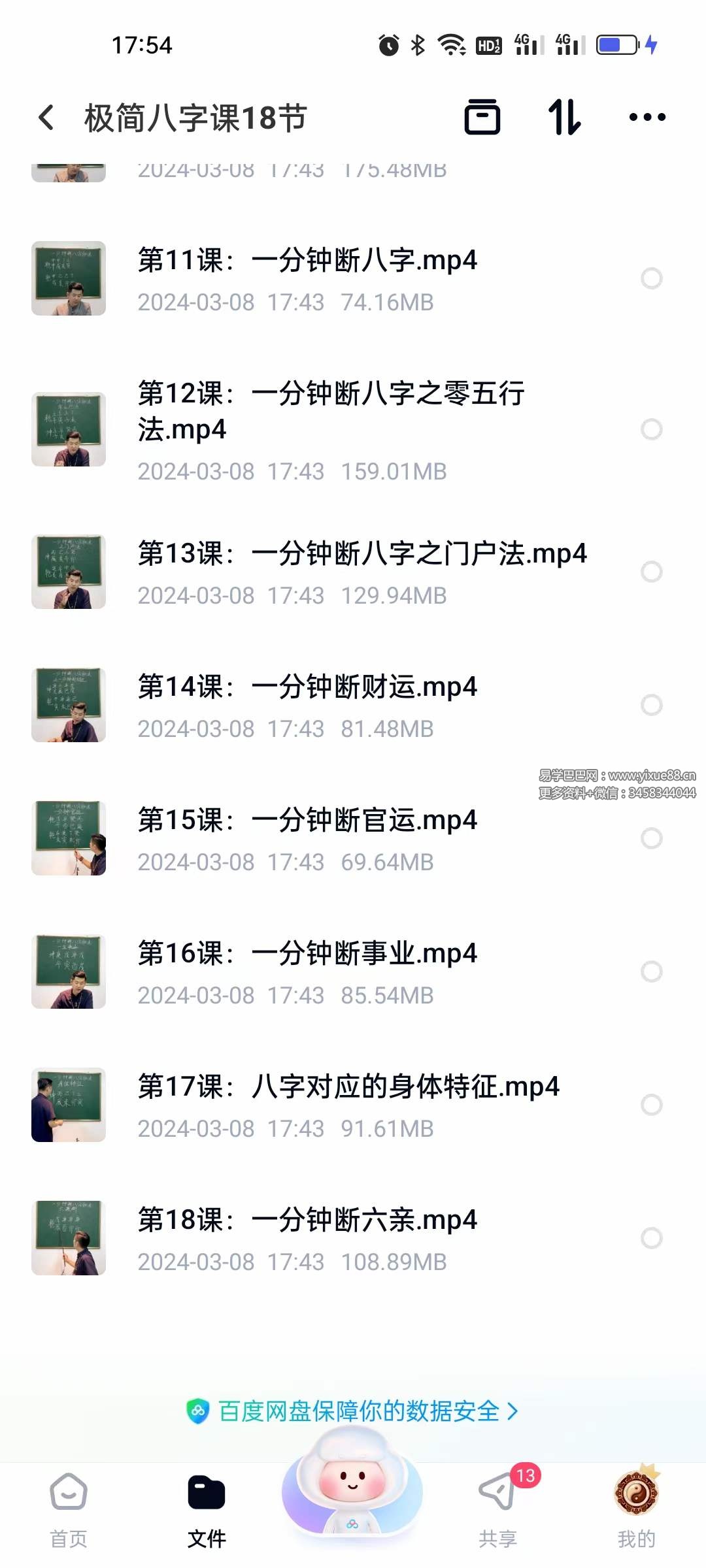Tap the 首页 home icon

67,1492
